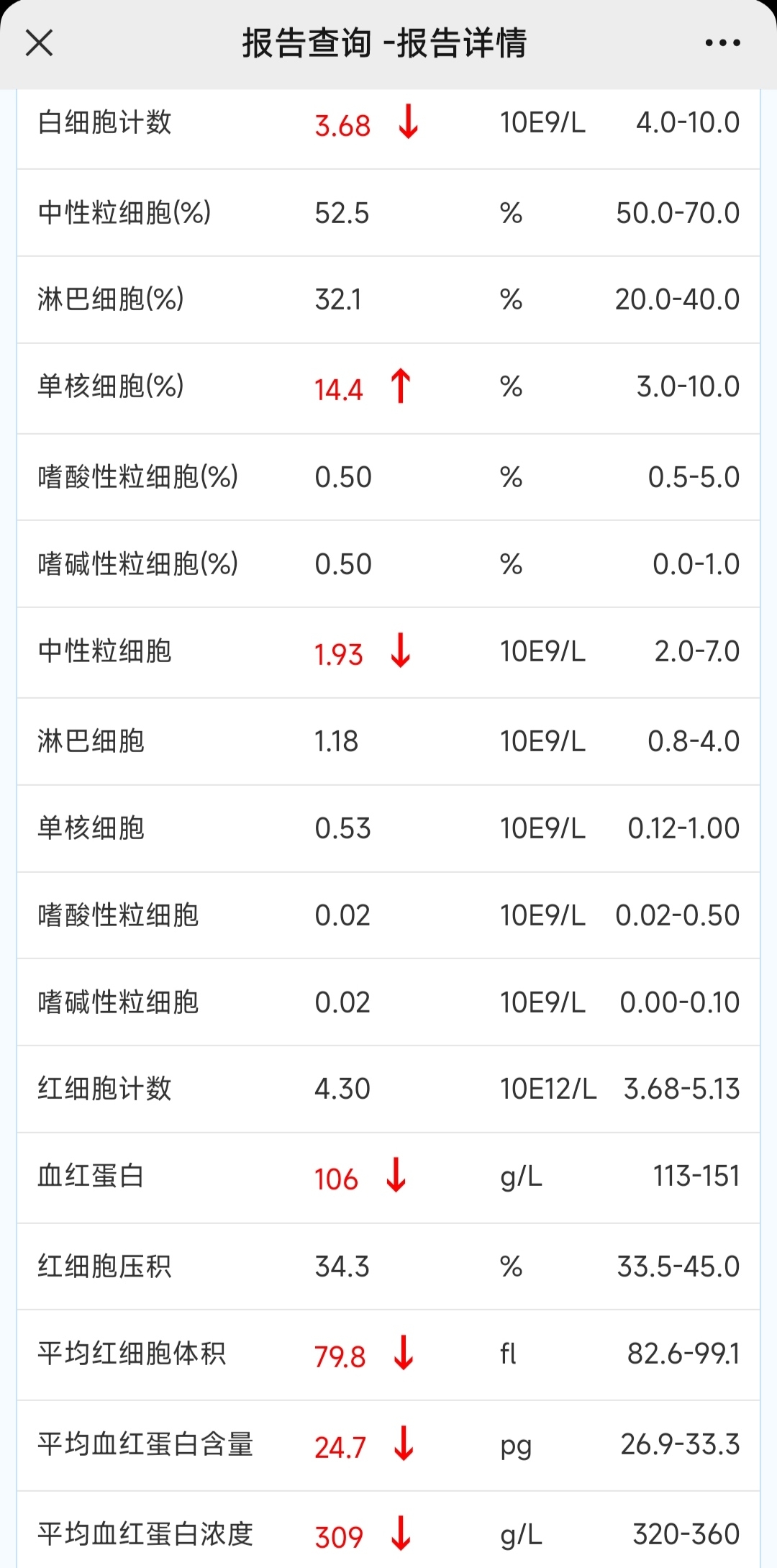Close the report detail page
This screenshot has height=1568, width=777.
(x=40, y=42)
